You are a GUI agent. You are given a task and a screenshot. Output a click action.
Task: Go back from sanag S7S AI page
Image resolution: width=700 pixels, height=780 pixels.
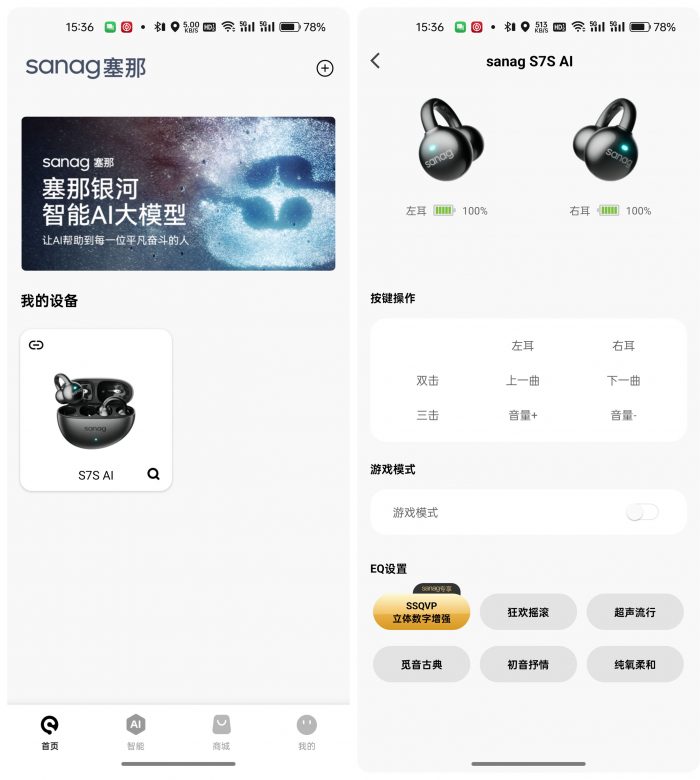(376, 61)
